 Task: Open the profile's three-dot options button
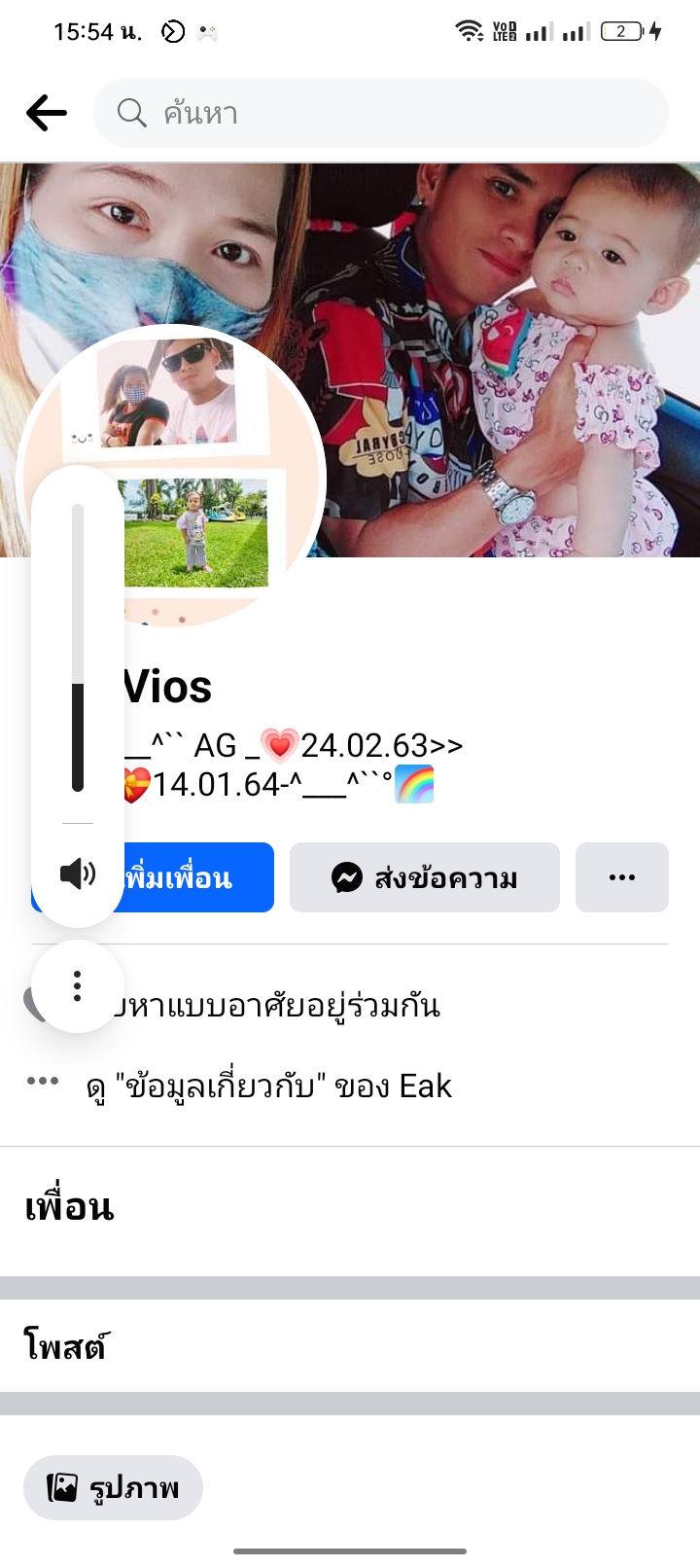tap(621, 877)
